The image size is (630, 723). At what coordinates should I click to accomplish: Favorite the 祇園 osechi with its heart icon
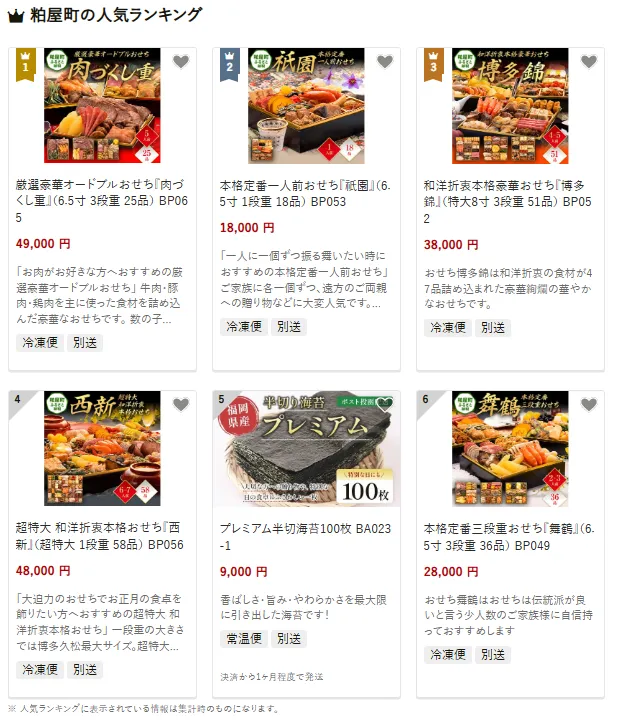click(x=384, y=62)
